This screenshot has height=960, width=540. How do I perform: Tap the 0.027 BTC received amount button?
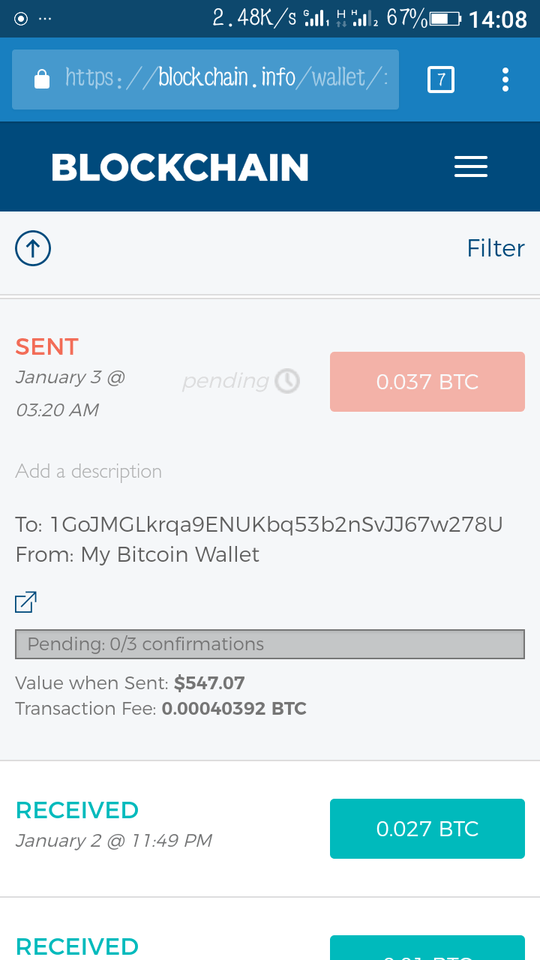click(x=427, y=829)
